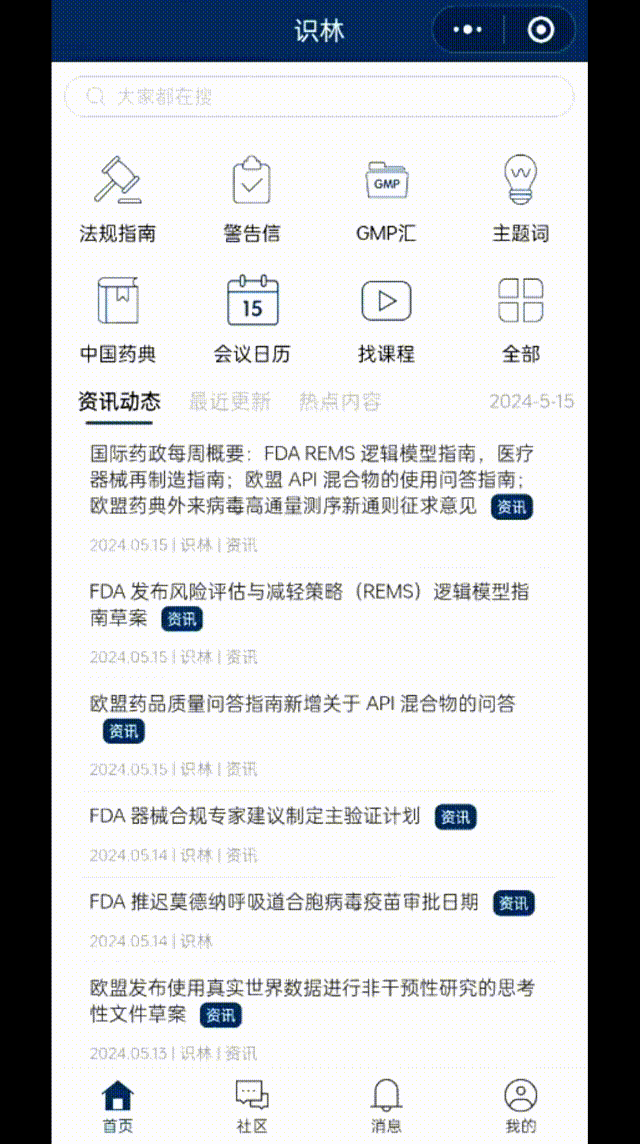This screenshot has height=1144, width=640.
Task: Open 消息 notifications tab
Action: tap(386, 1106)
